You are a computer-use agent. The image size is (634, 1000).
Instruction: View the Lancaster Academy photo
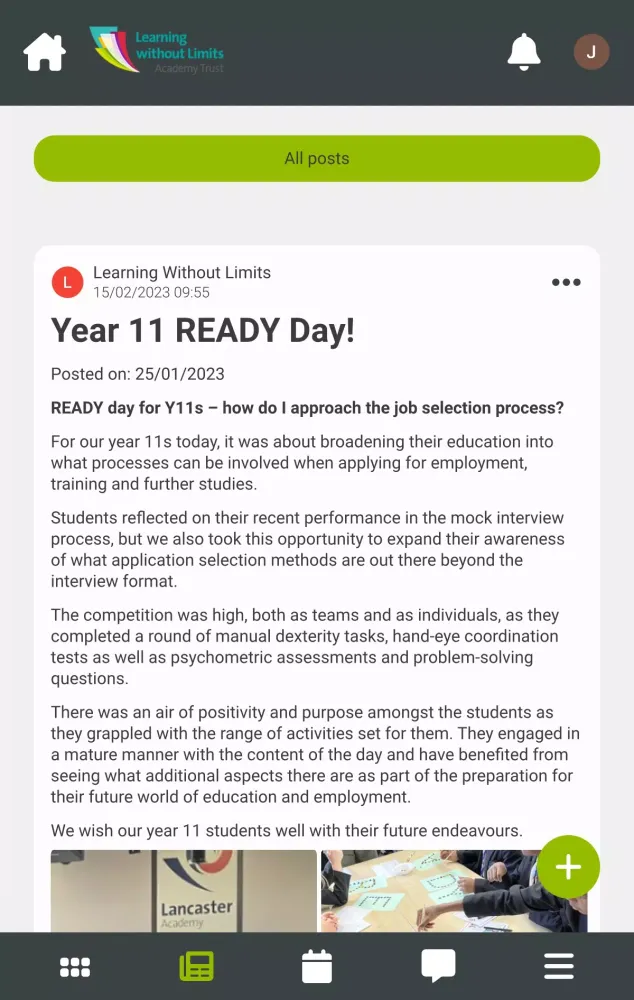coord(184,891)
